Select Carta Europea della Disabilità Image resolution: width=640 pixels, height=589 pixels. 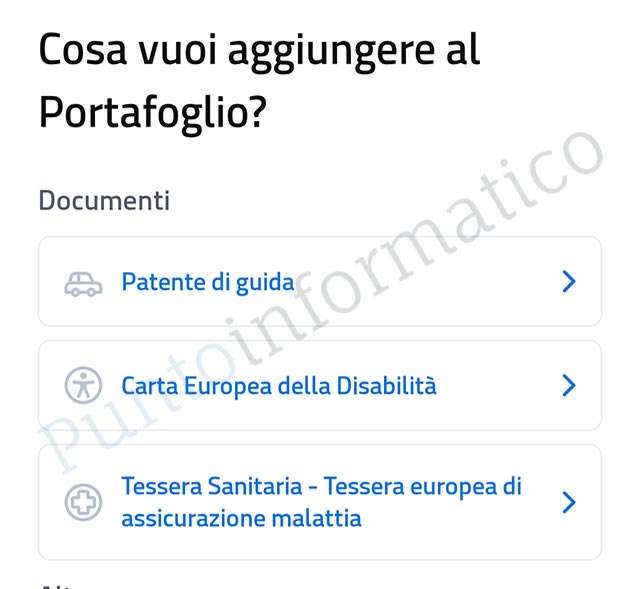[x=320, y=385]
